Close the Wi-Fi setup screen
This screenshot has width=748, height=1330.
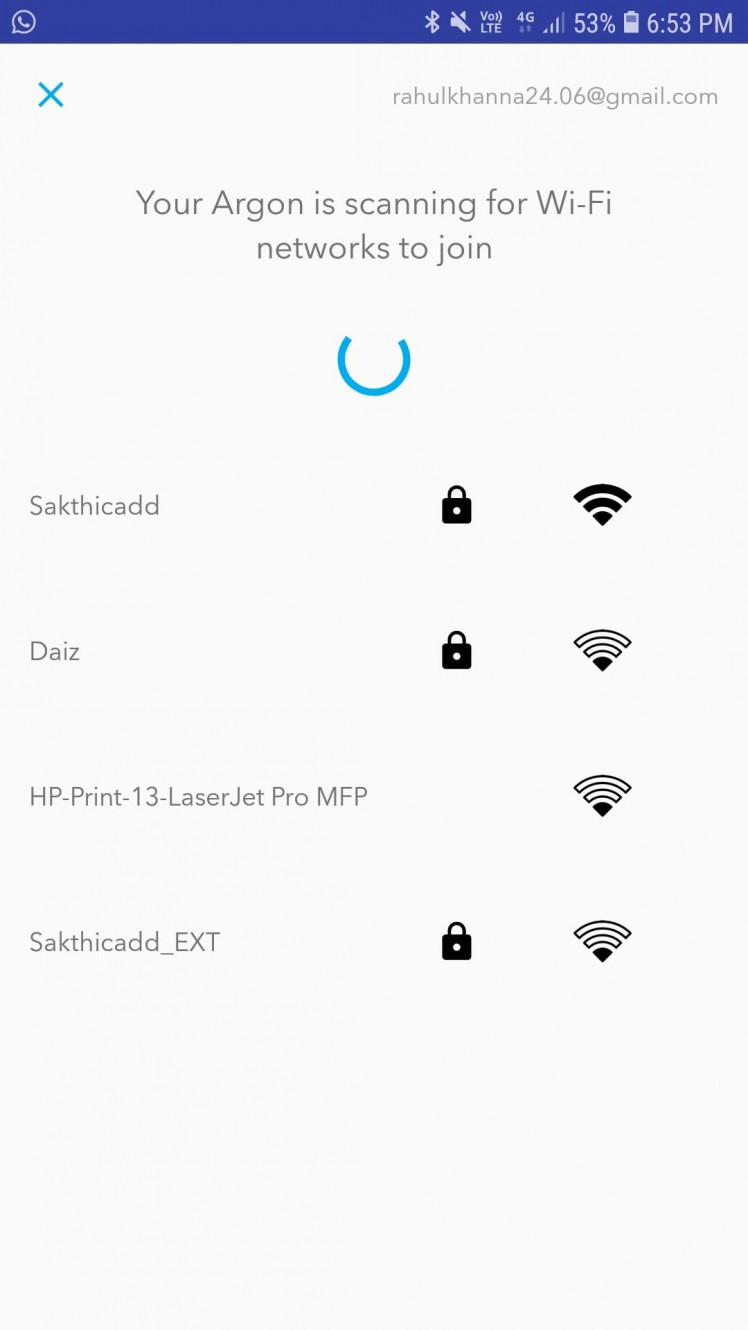click(x=50, y=95)
